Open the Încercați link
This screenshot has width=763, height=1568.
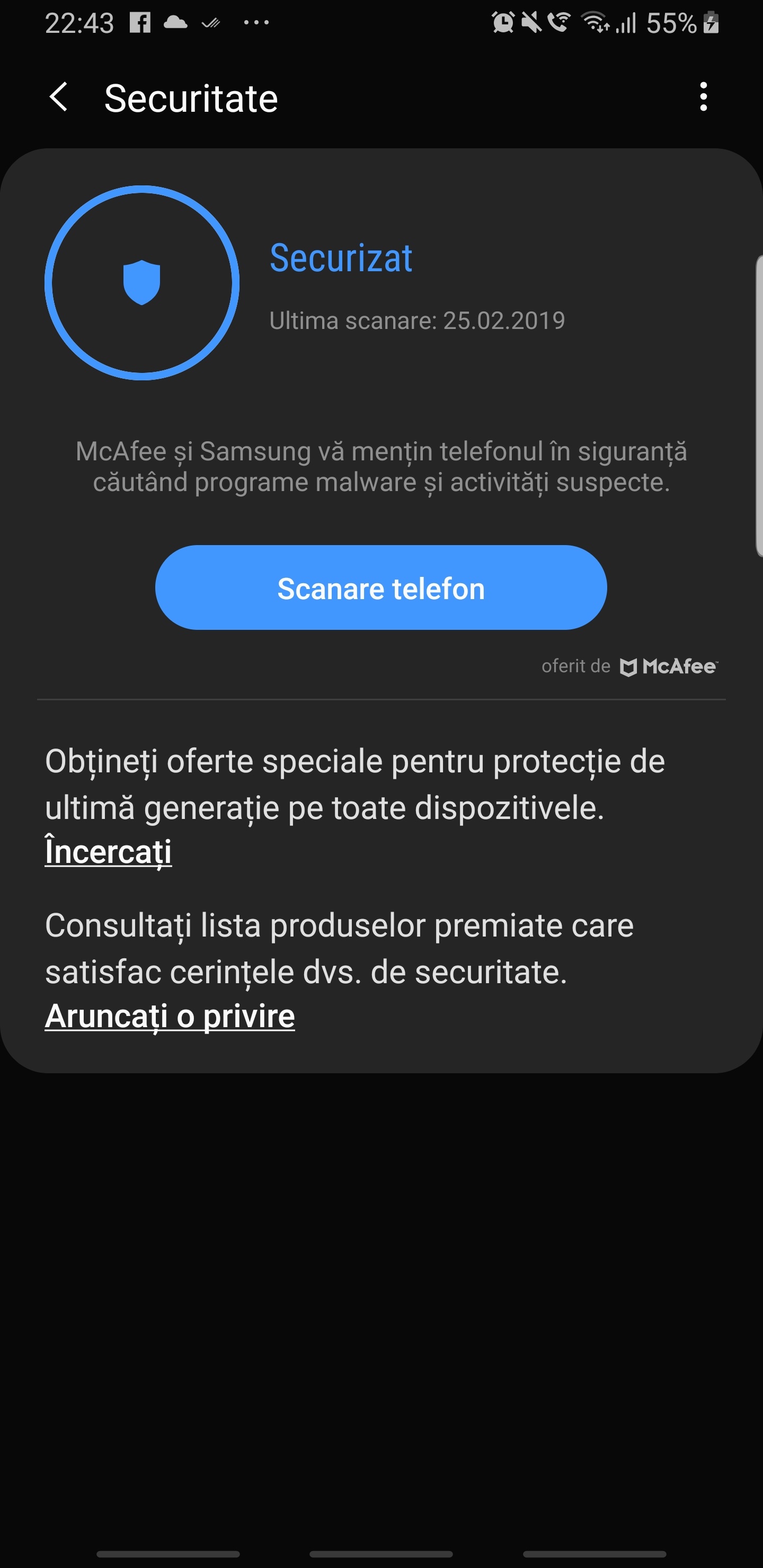(109, 852)
